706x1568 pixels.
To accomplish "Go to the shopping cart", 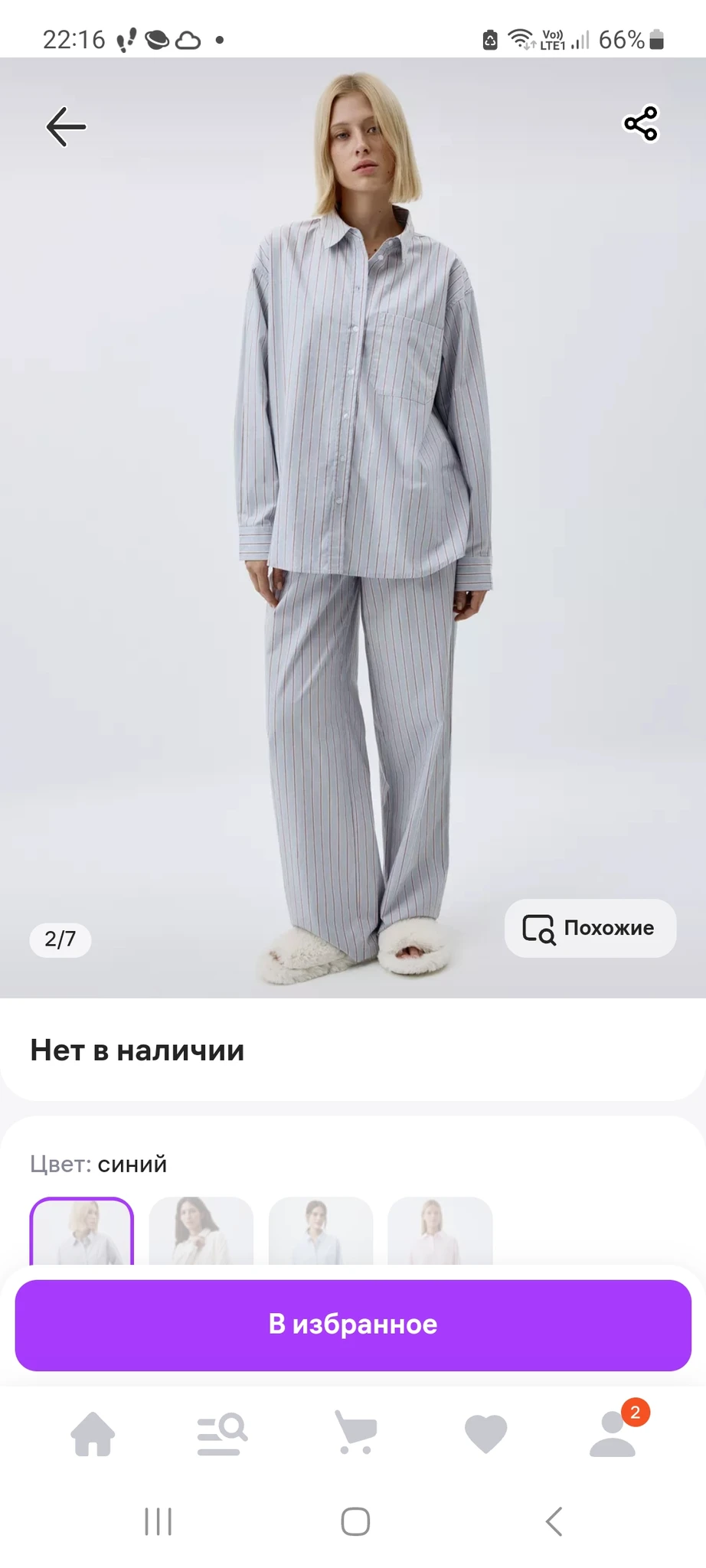I will (x=356, y=1433).
